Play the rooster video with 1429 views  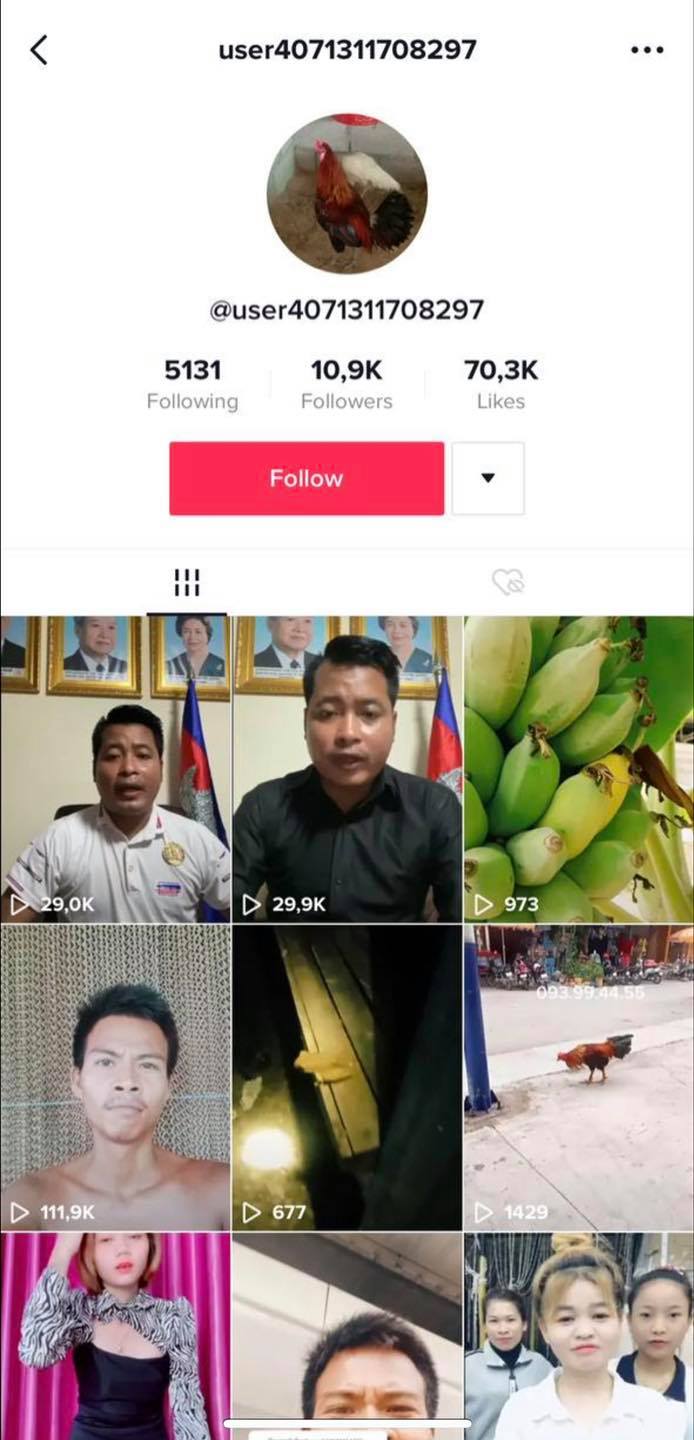[579, 1077]
